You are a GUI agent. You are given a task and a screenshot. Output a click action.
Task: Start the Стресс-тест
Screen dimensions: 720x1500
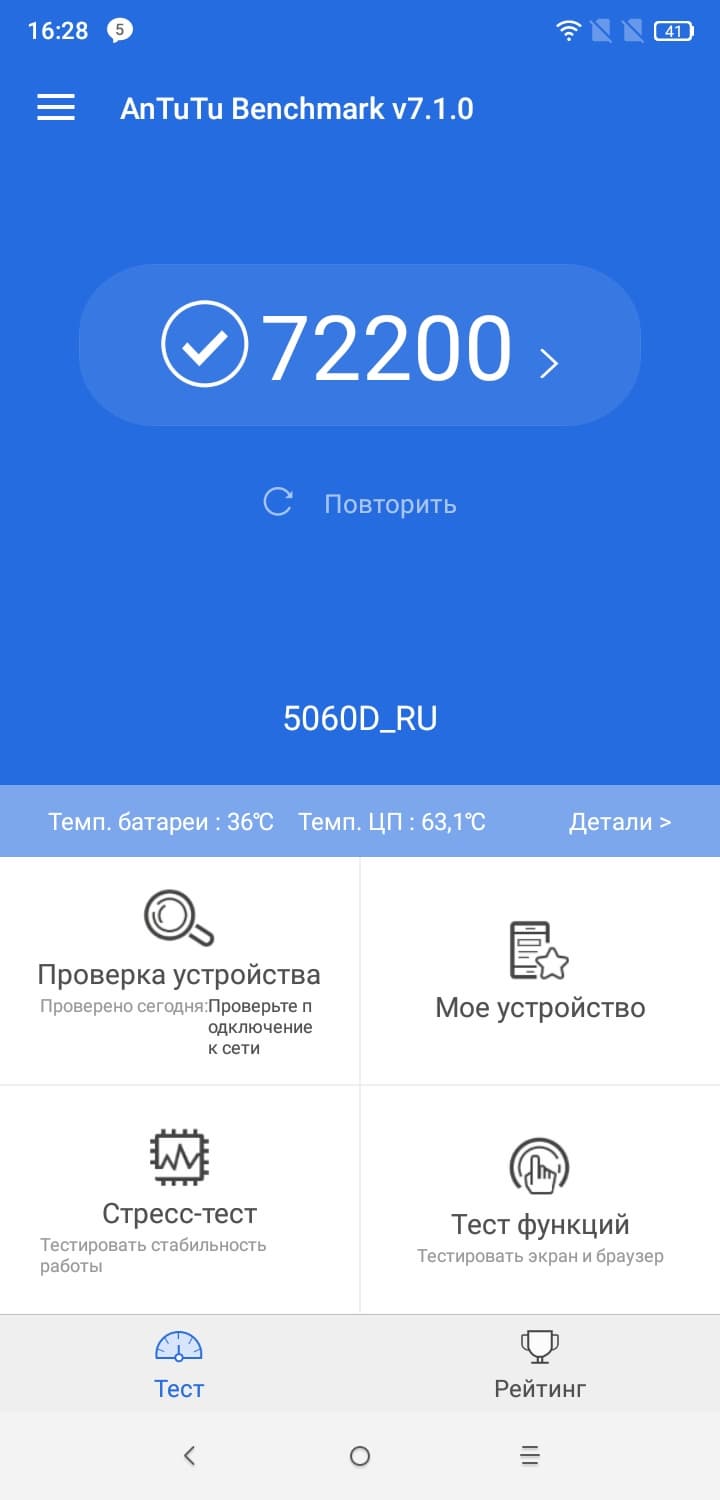[x=179, y=1200]
